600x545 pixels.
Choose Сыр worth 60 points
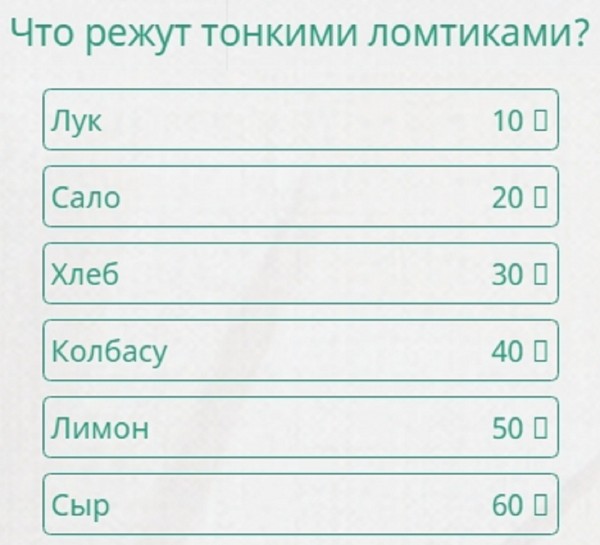pos(300,505)
